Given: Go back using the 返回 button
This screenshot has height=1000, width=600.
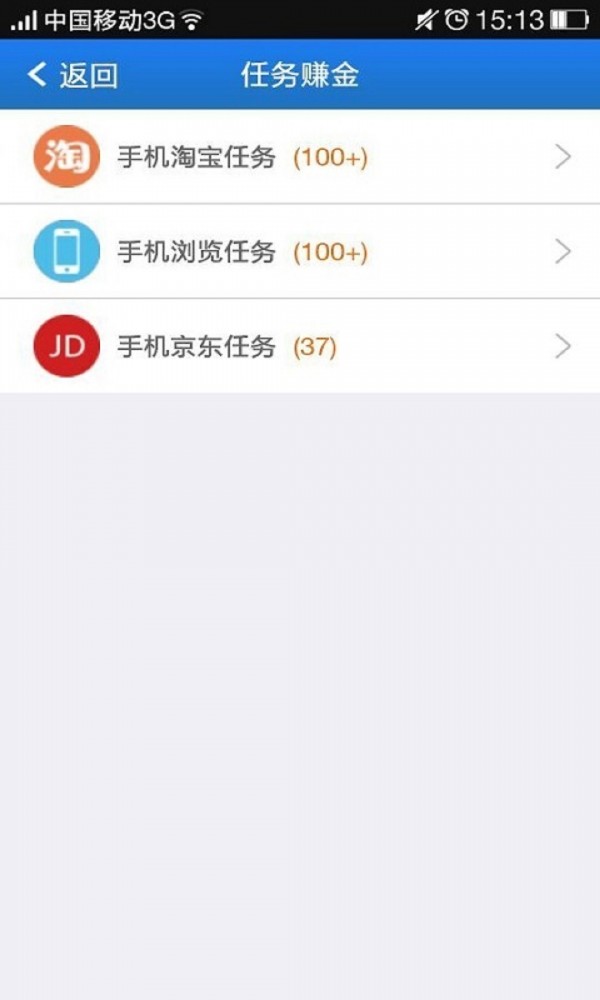Looking at the screenshot, I should (x=72, y=75).
